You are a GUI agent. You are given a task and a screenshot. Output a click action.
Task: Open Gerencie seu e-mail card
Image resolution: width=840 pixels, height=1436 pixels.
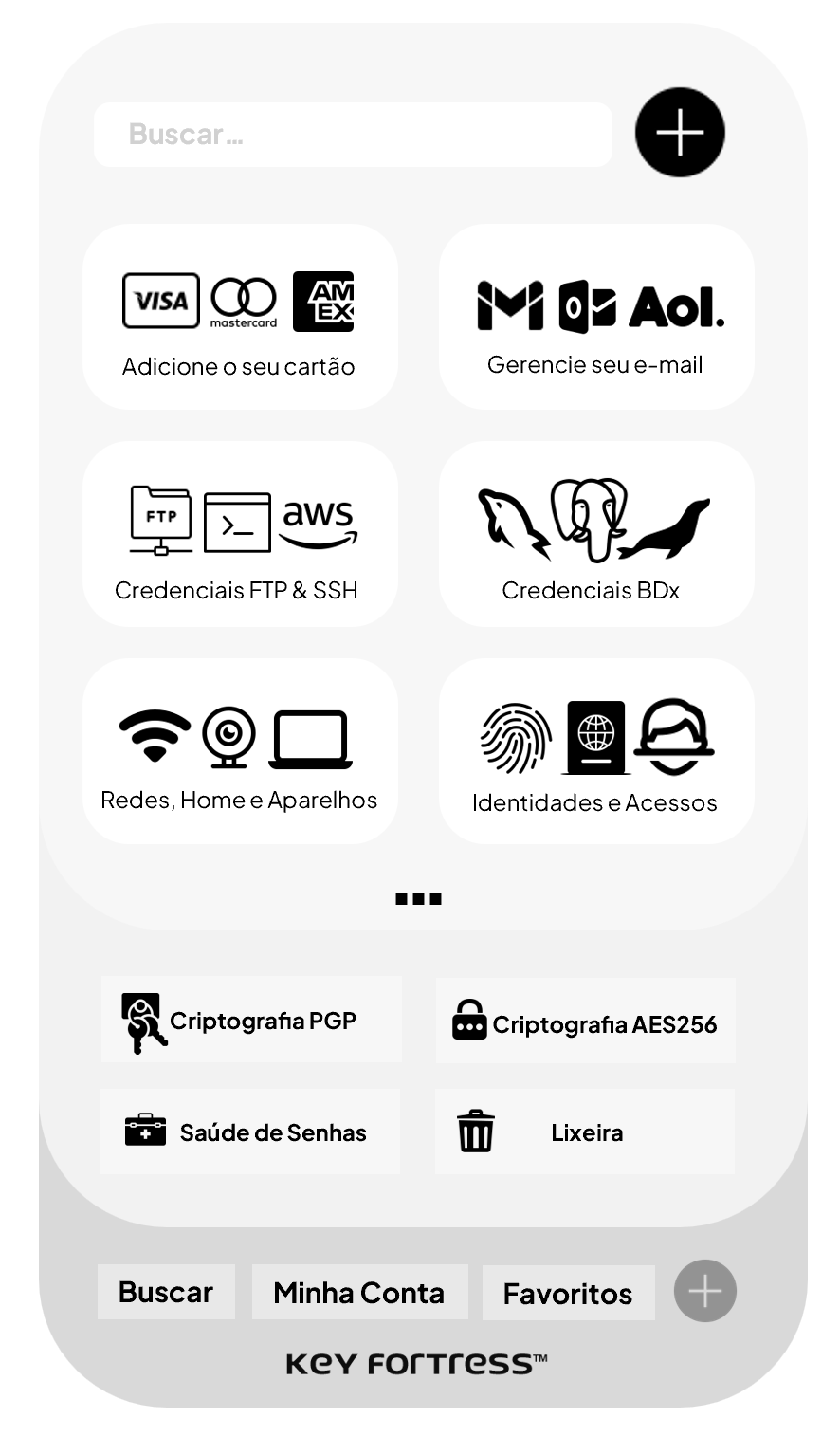click(596, 317)
